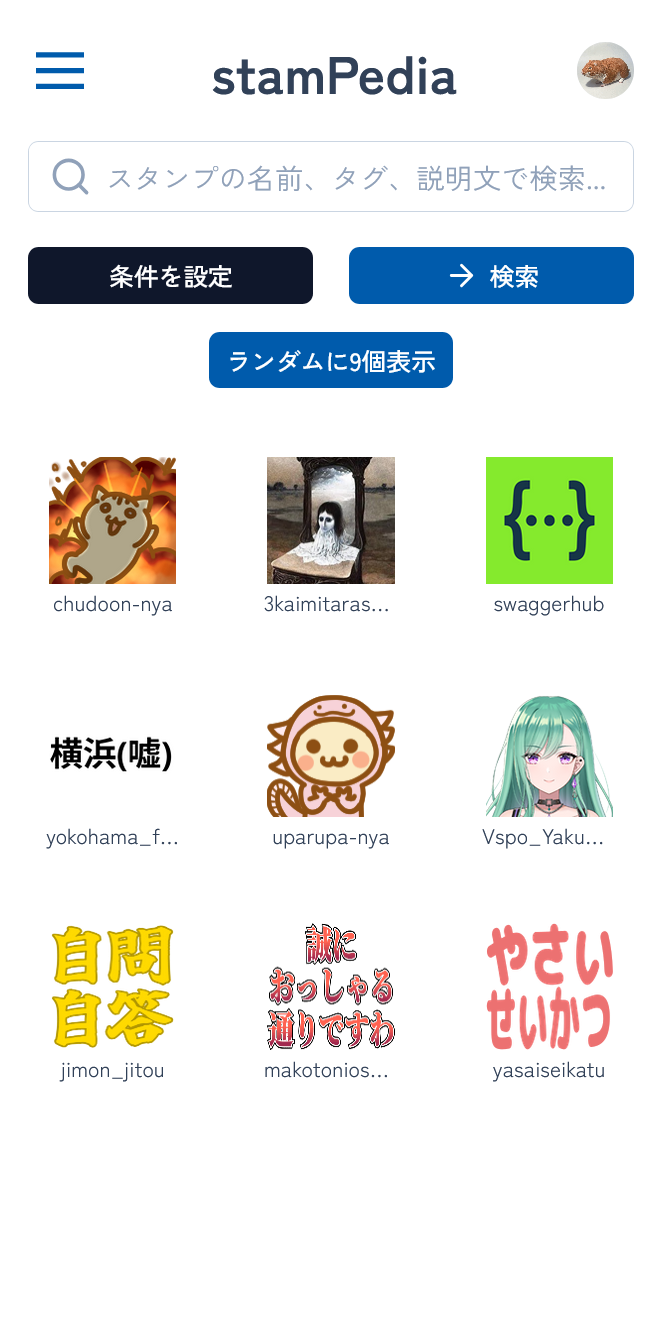
Task: Open the yasaiseikatu stamp
Action: click(549, 987)
